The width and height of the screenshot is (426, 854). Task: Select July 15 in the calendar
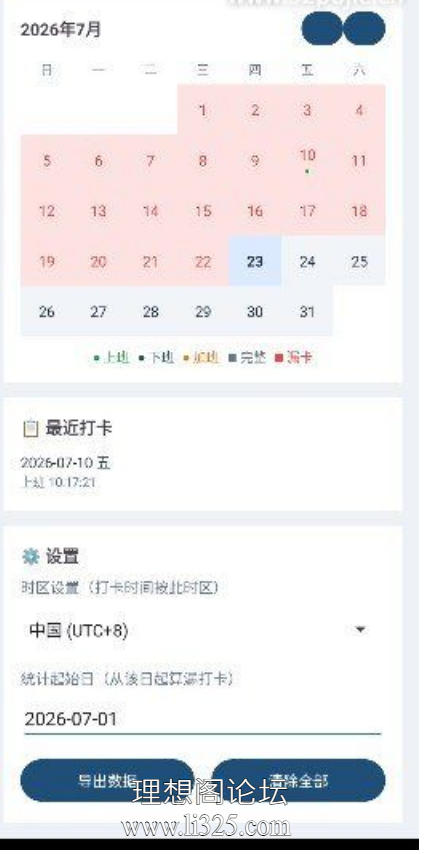point(203,211)
